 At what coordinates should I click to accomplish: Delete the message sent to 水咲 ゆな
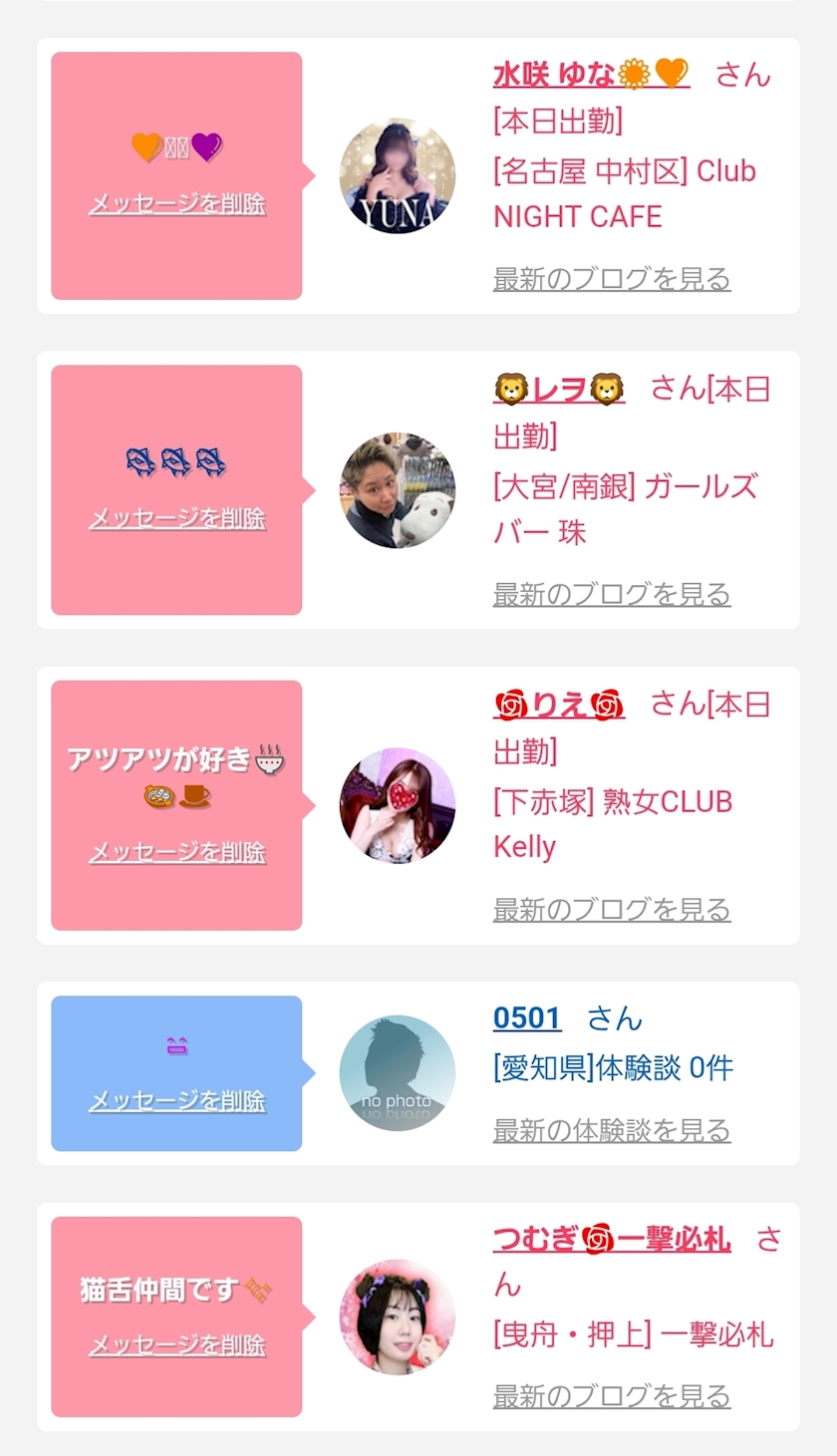[x=177, y=204]
